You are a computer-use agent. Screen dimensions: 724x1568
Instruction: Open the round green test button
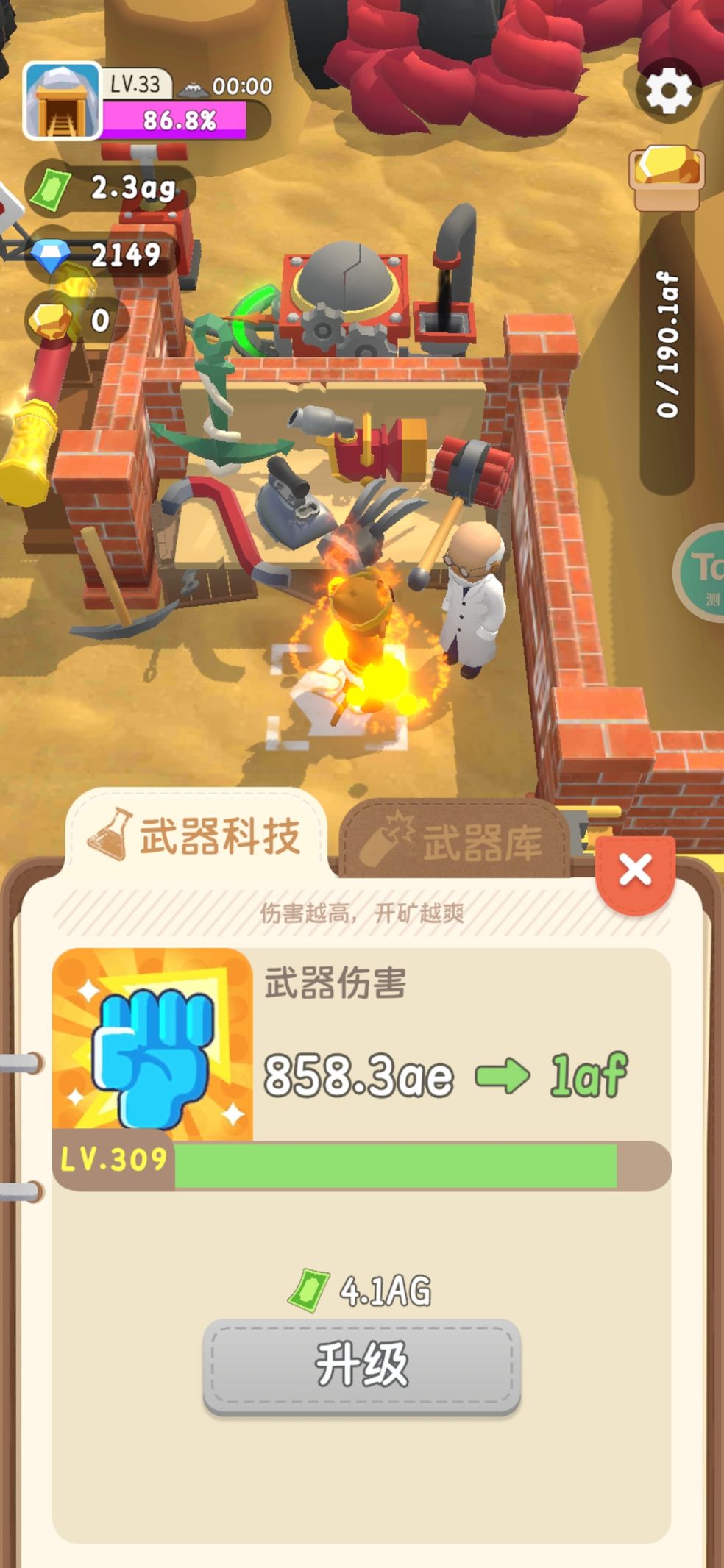coord(703,574)
